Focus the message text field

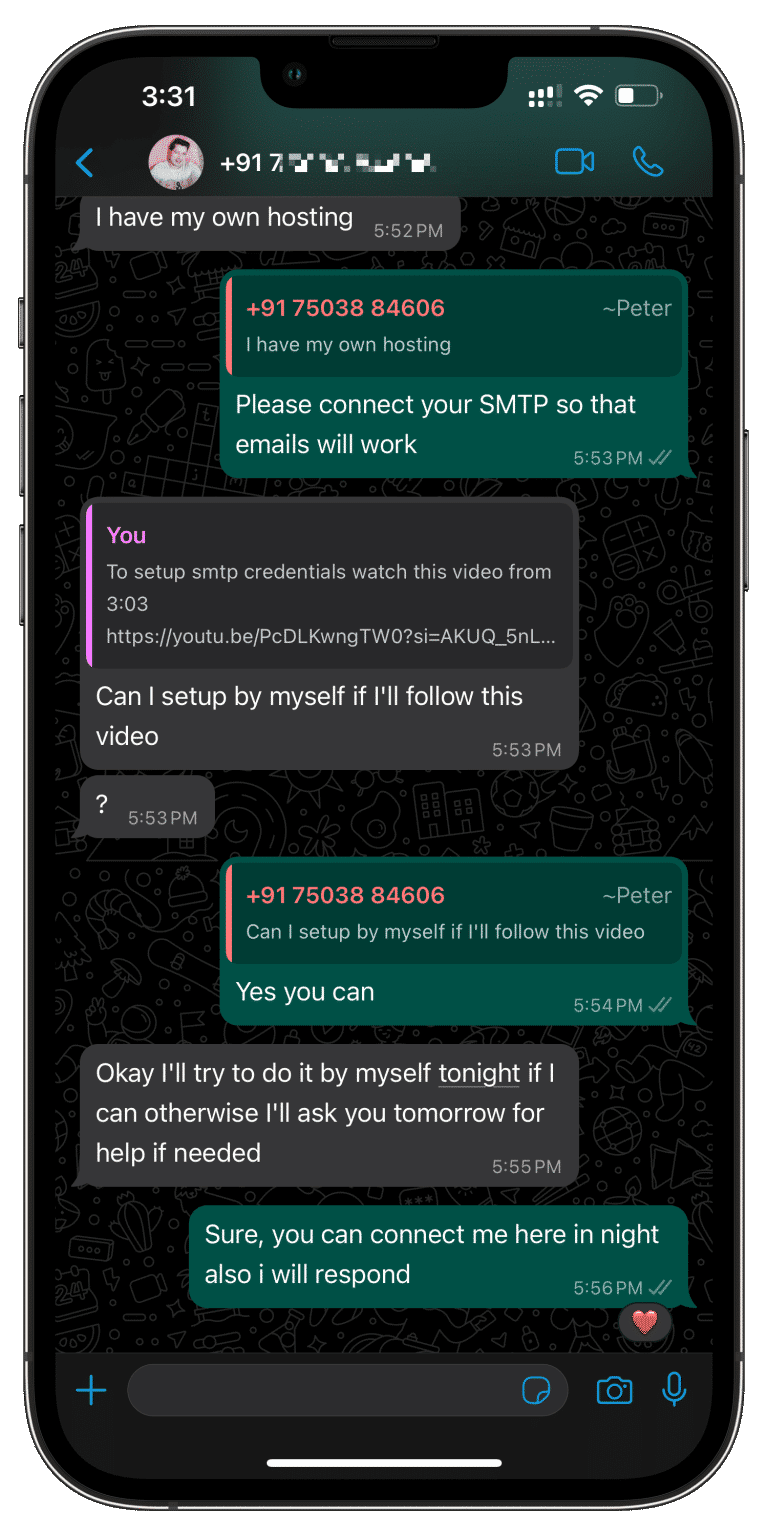point(320,1390)
